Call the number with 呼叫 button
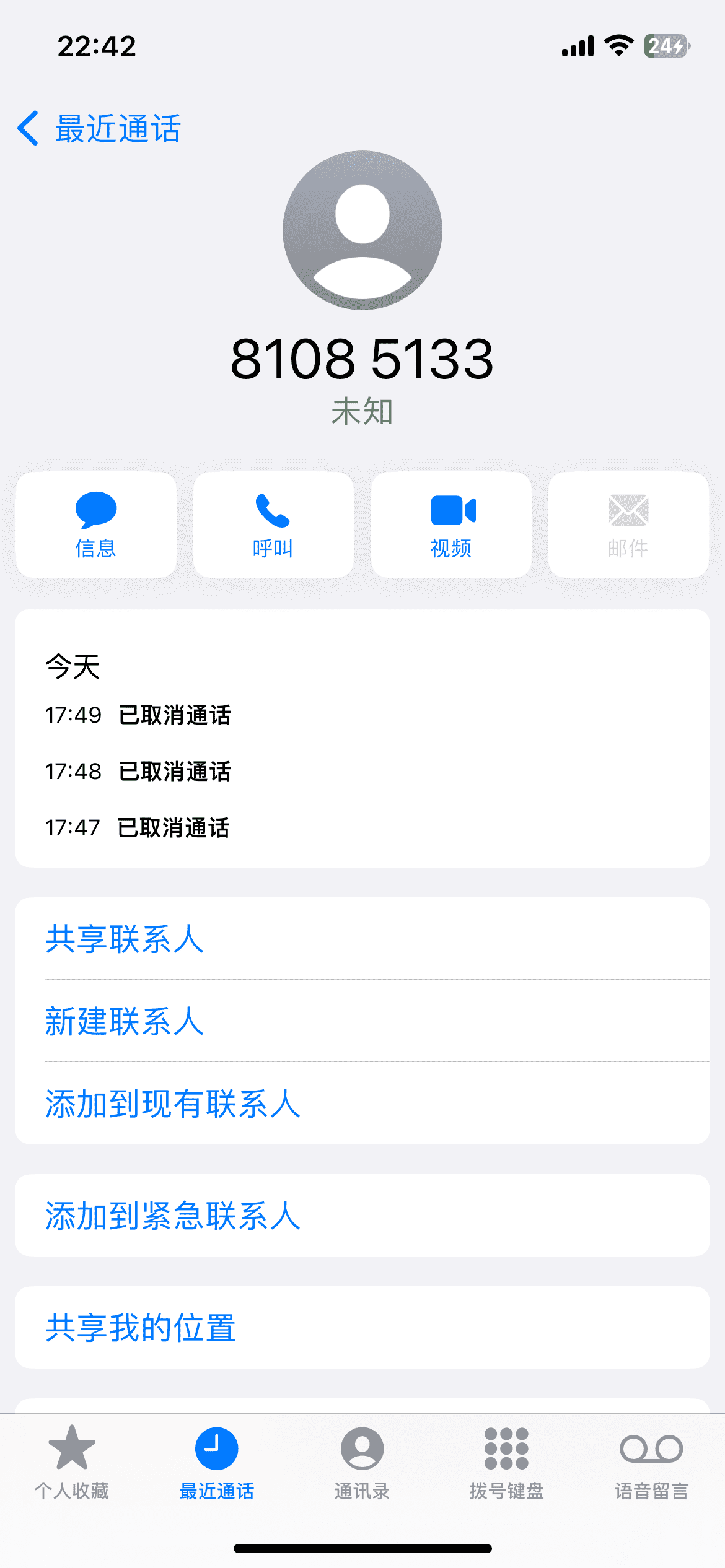The image size is (725, 1568). pos(273,525)
